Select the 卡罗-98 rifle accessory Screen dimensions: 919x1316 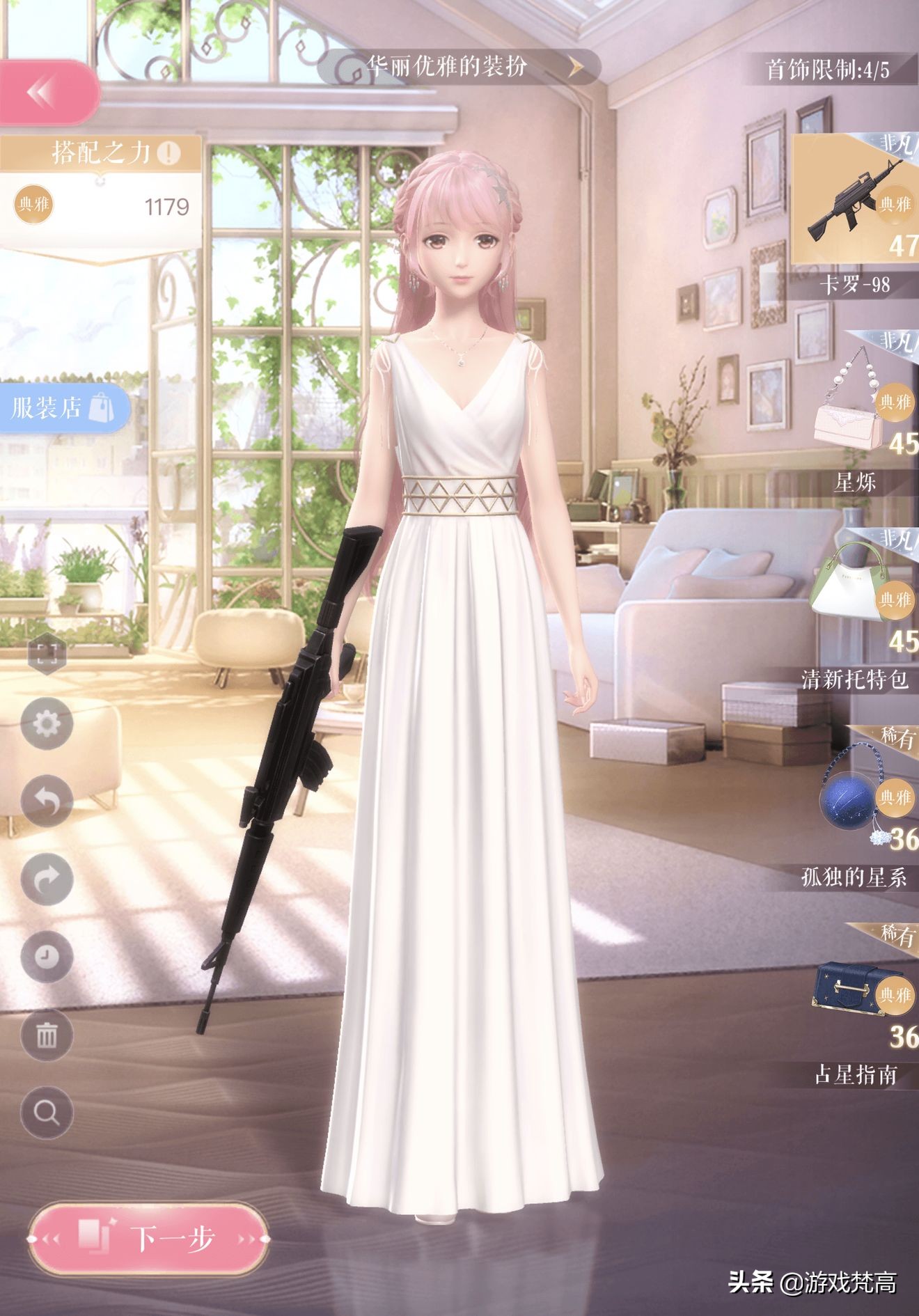click(855, 202)
